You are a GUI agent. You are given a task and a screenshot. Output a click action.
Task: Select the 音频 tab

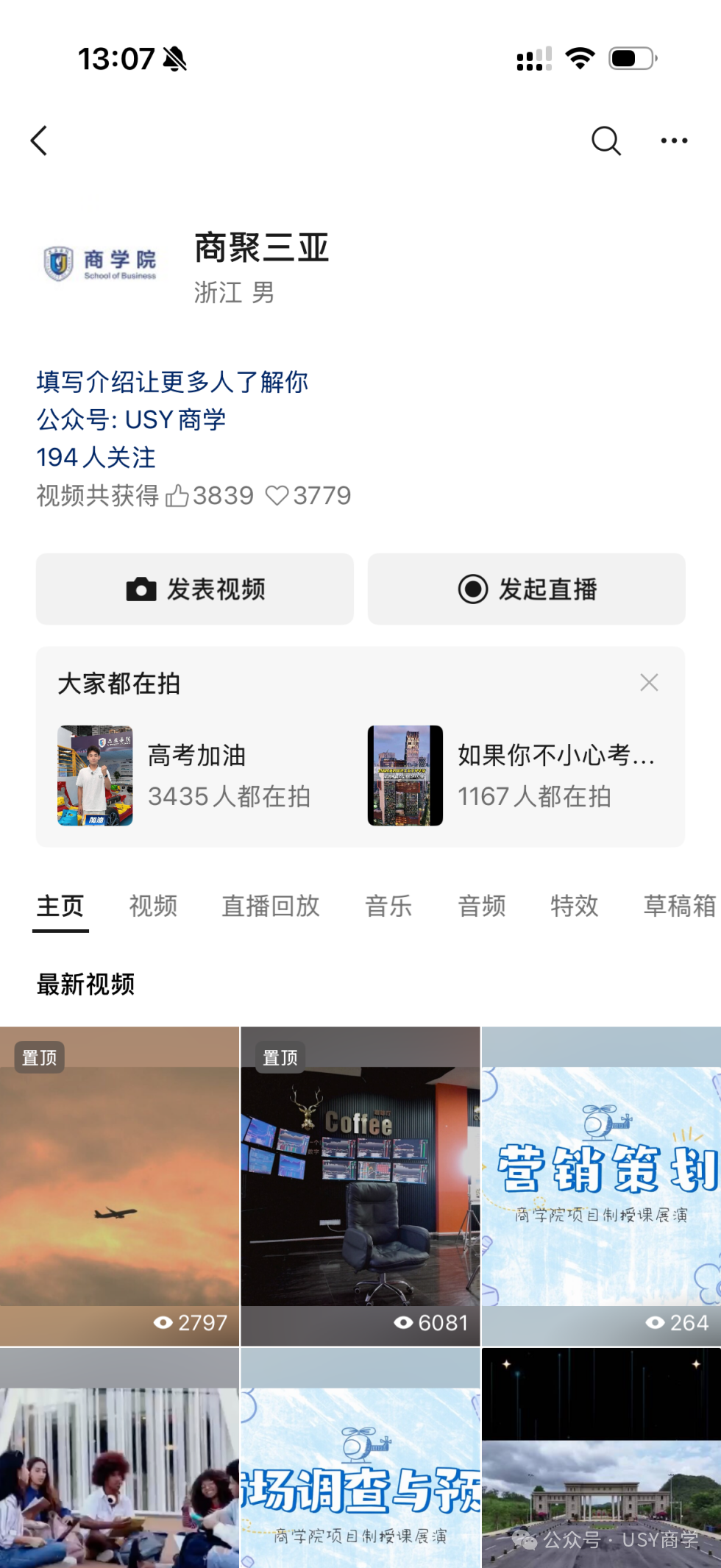[x=482, y=906]
